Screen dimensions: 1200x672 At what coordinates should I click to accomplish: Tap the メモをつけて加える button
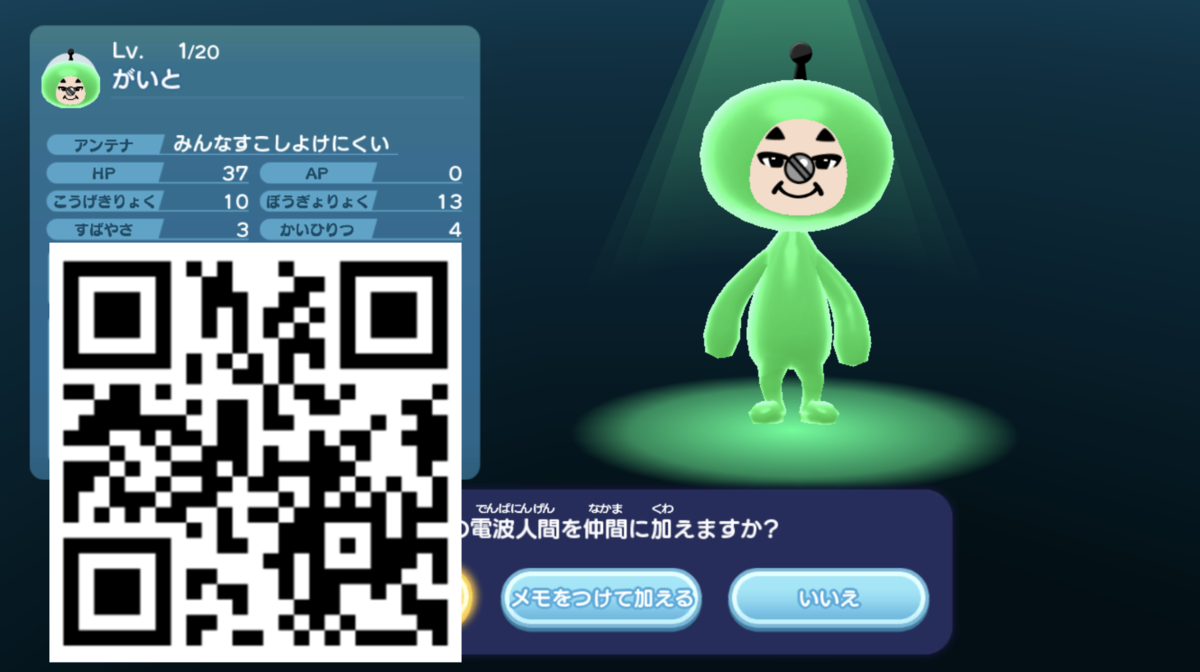601,599
